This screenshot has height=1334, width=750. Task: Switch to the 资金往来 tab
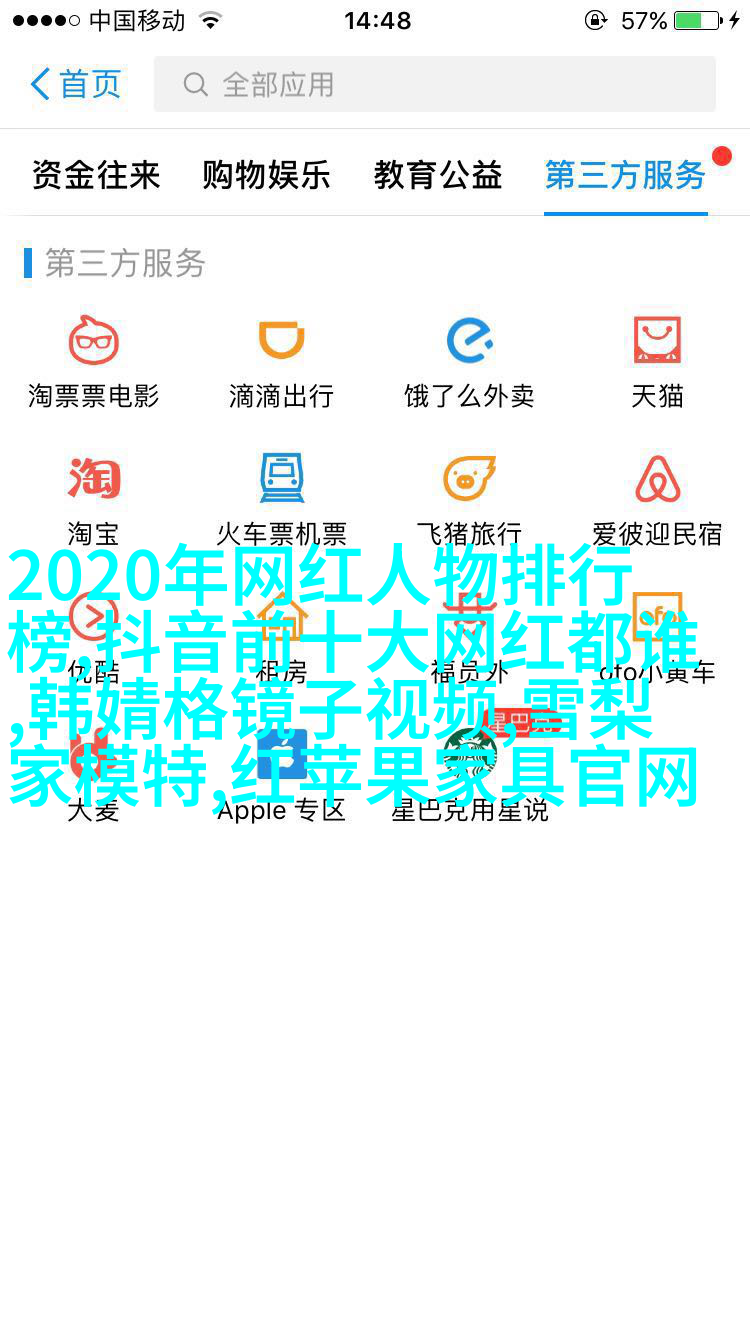[96, 175]
